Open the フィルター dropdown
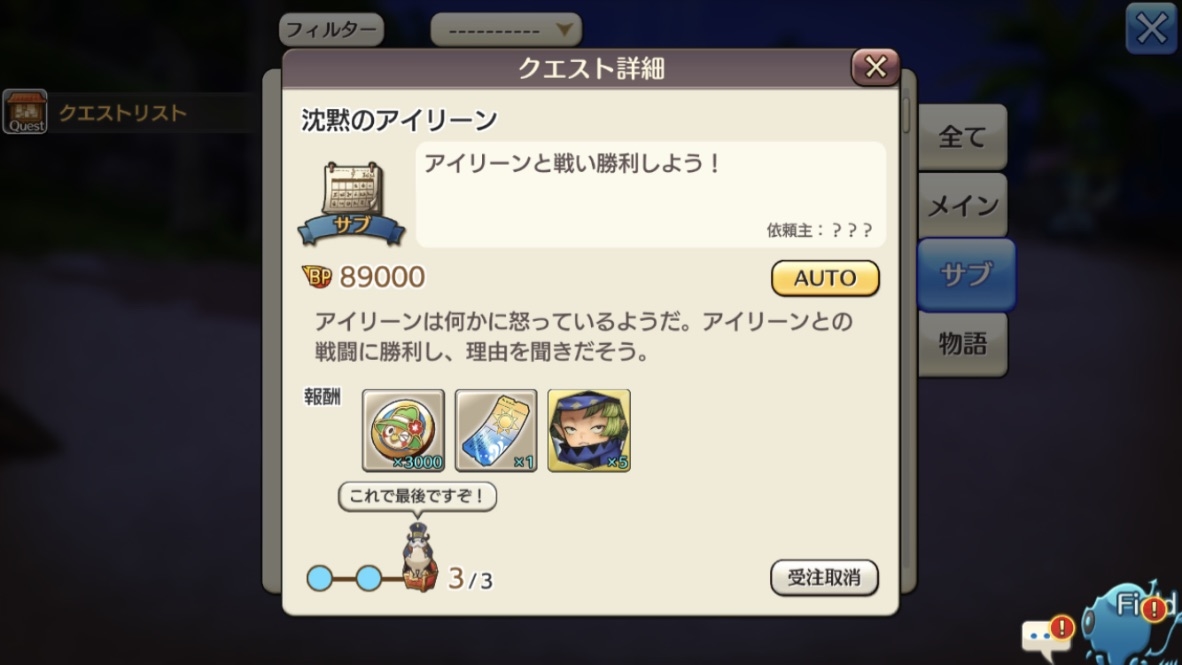This screenshot has width=1182, height=665. click(506, 30)
